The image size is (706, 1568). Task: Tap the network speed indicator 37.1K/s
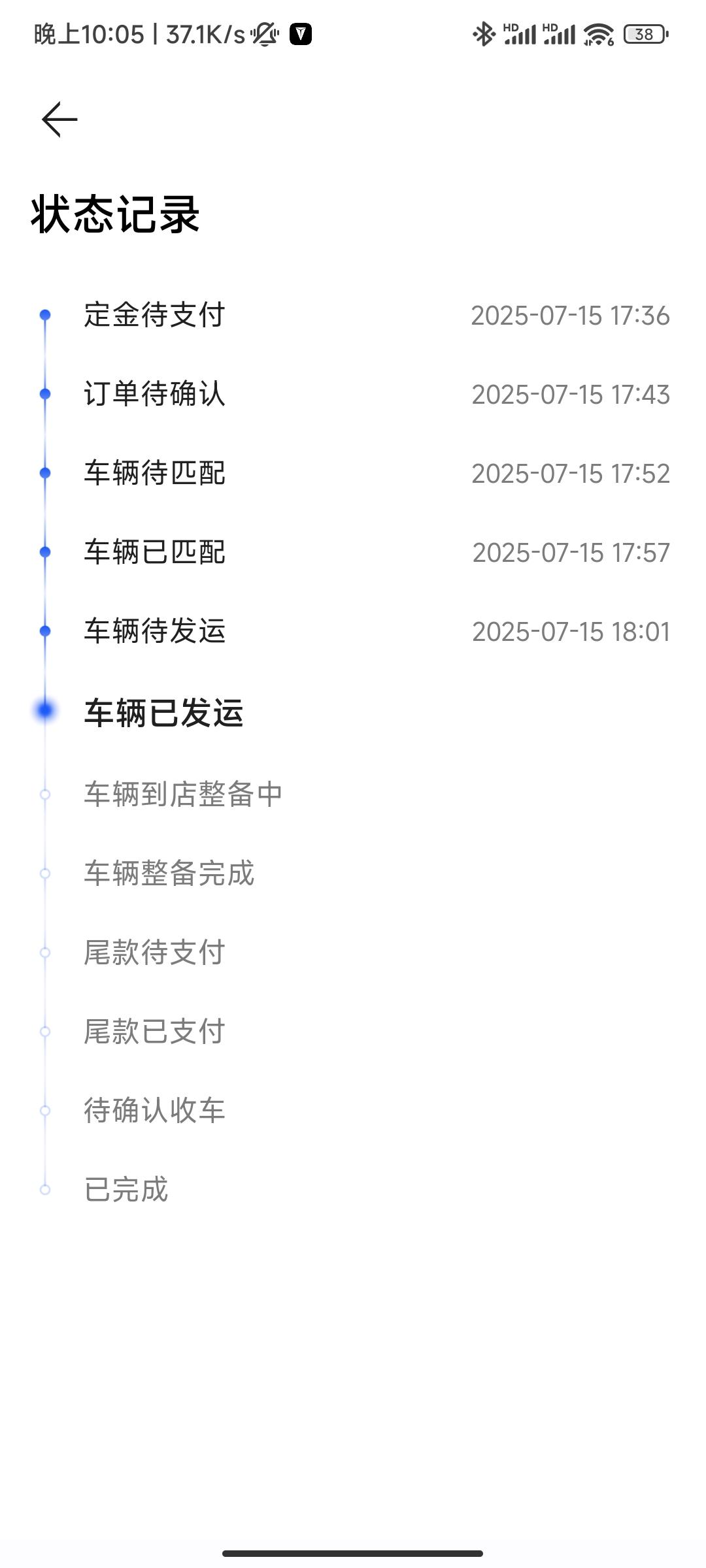click(x=196, y=31)
